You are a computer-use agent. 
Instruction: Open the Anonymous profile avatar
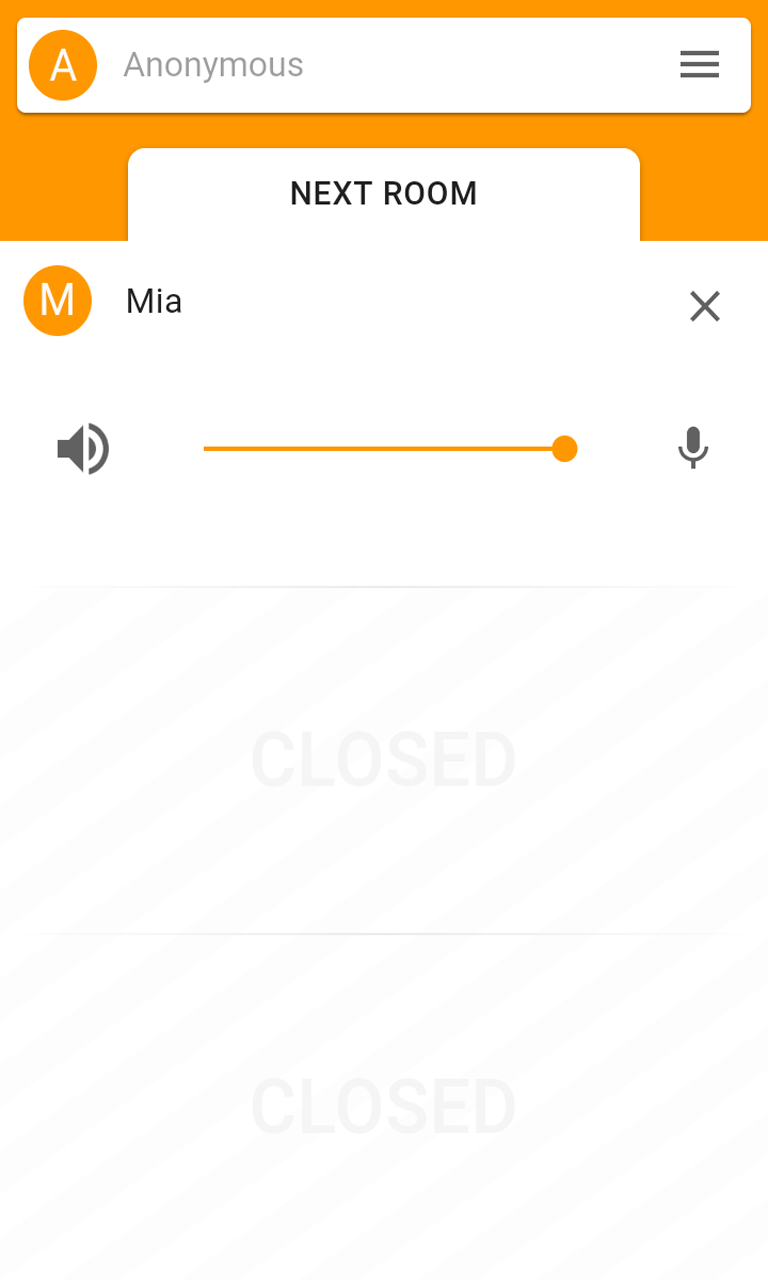click(63, 65)
